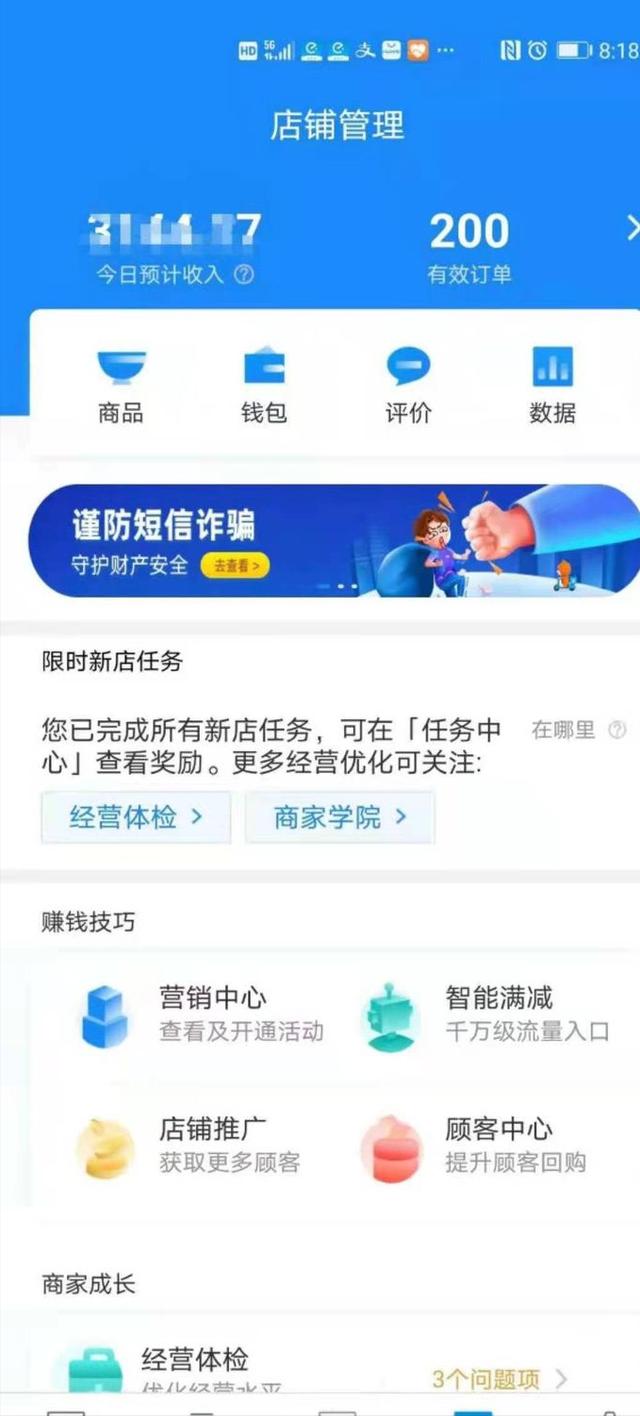This screenshot has width=640, height=1416.
Task: Open 顾客中心 customer center
Action: tap(485, 1146)
